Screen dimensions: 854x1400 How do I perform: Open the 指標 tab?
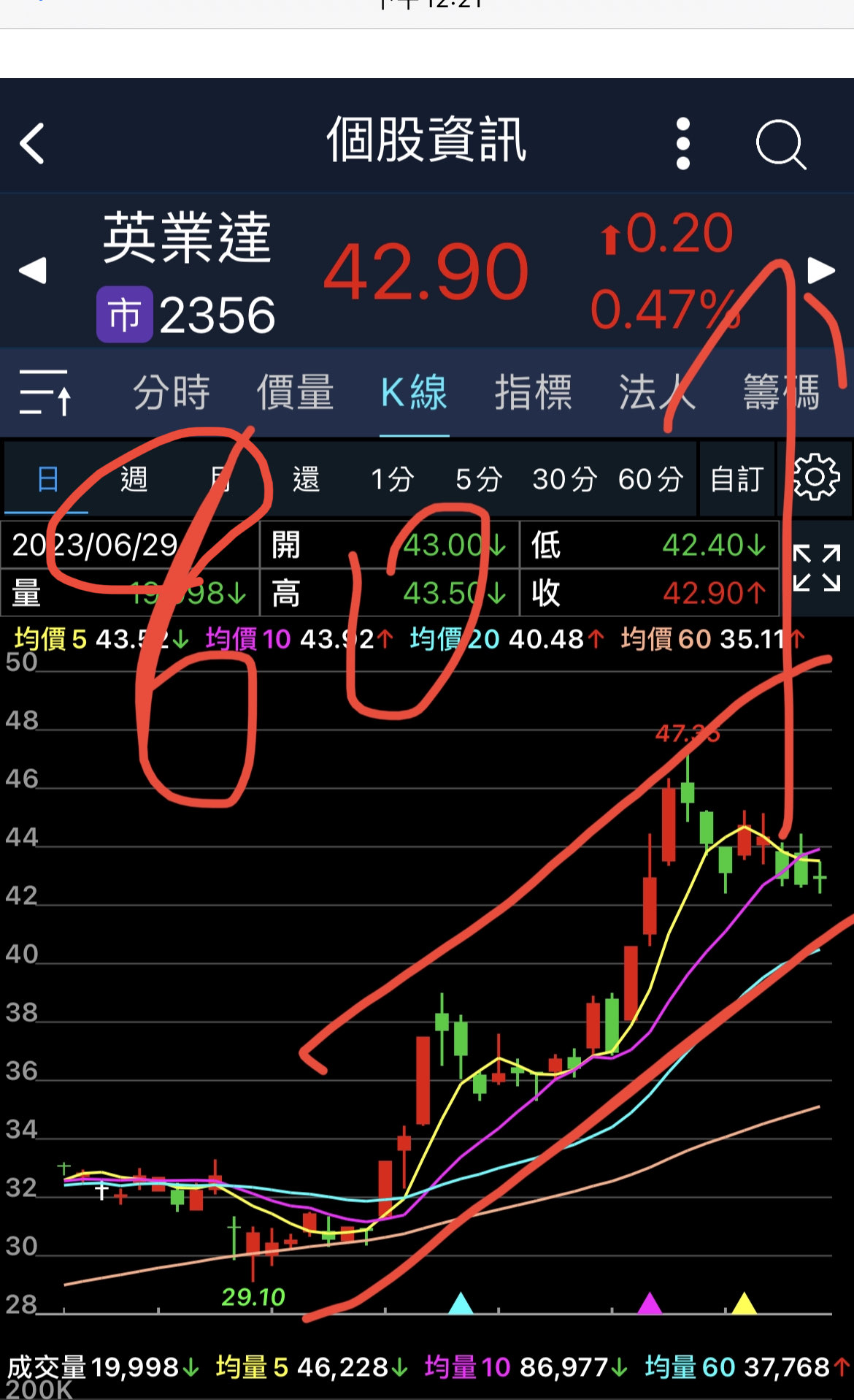click(534, 392)
